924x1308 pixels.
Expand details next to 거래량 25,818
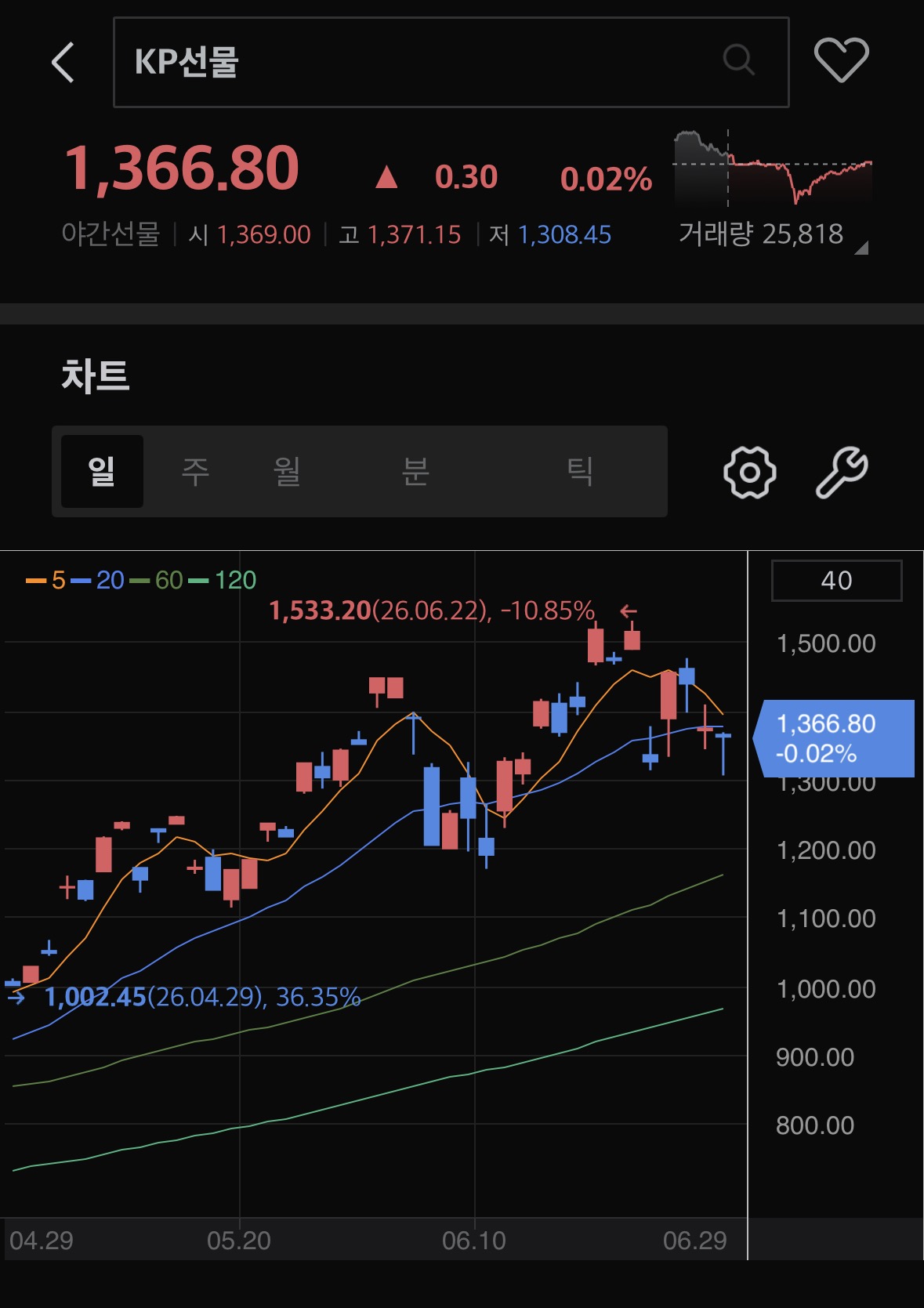click(x=862, y=248)
